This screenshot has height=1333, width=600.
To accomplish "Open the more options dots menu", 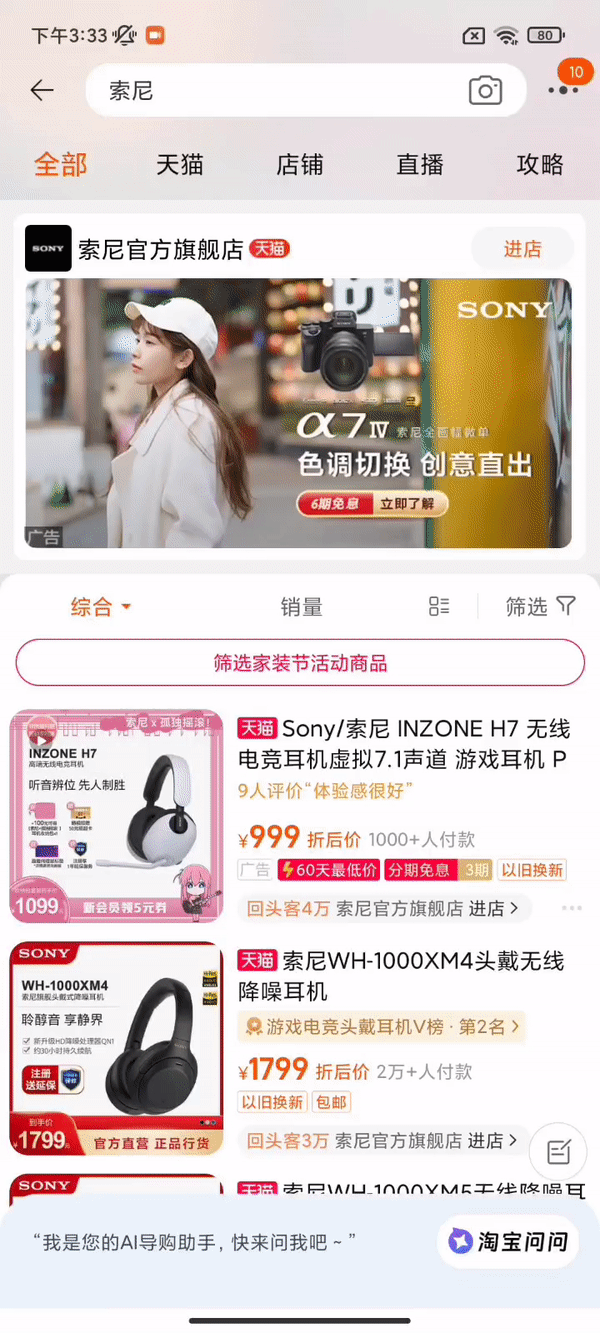I will point(563,90).
